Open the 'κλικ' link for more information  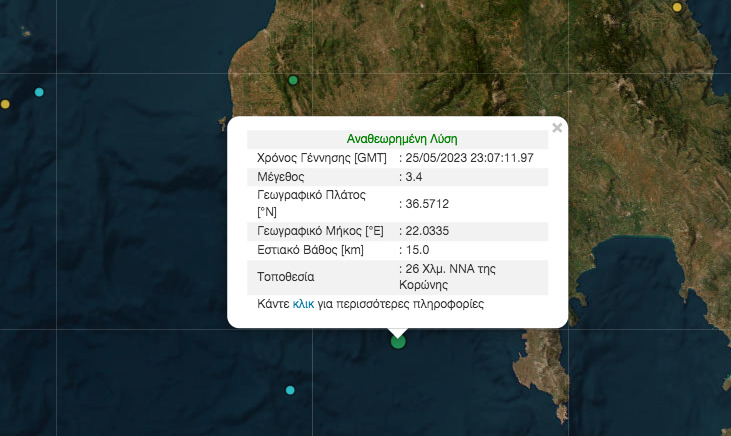coord(304,303)
